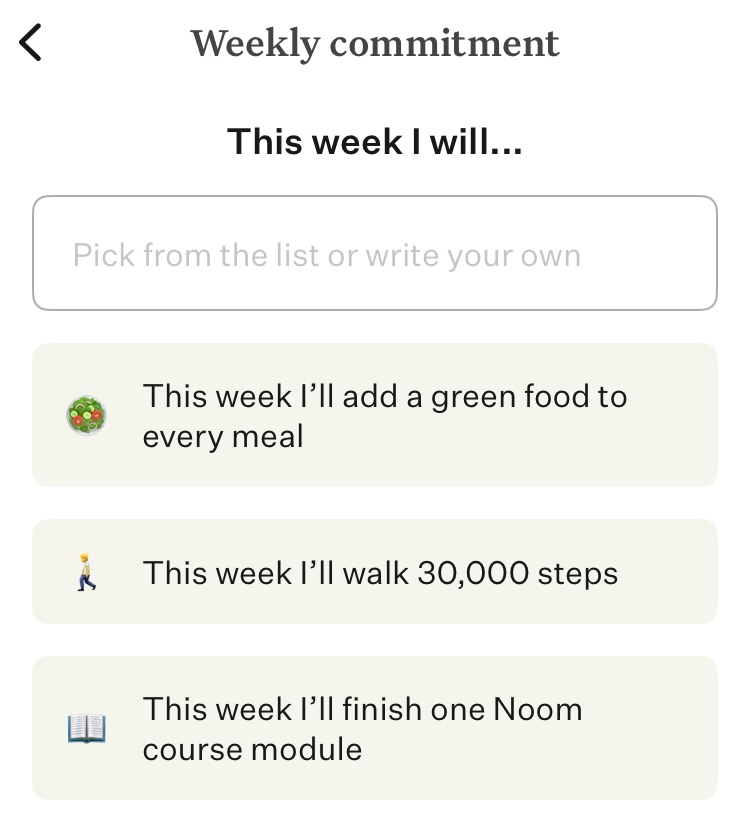Select the green food commitment card

click(375, 414)
